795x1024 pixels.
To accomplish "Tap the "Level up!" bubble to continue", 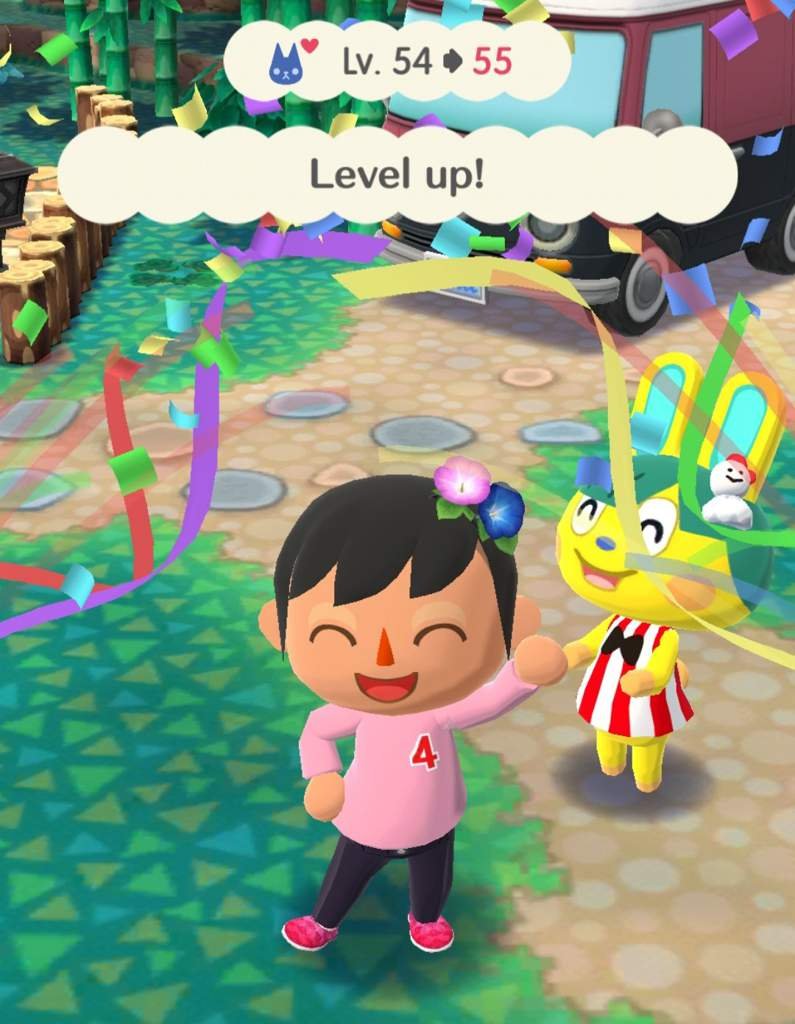I will 397,175.
